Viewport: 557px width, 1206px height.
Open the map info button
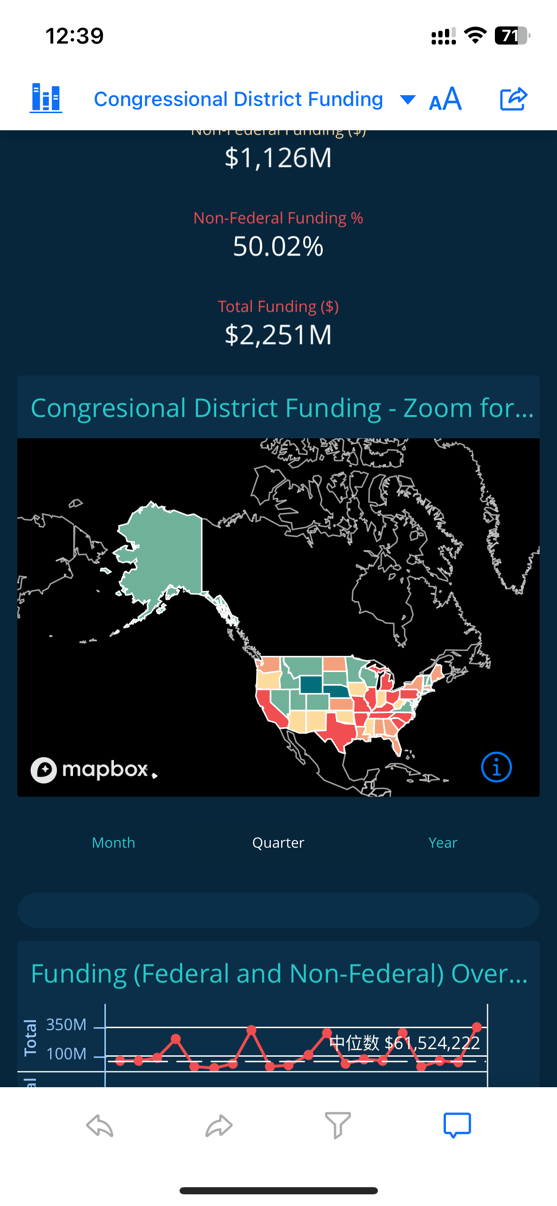point(497,767)
